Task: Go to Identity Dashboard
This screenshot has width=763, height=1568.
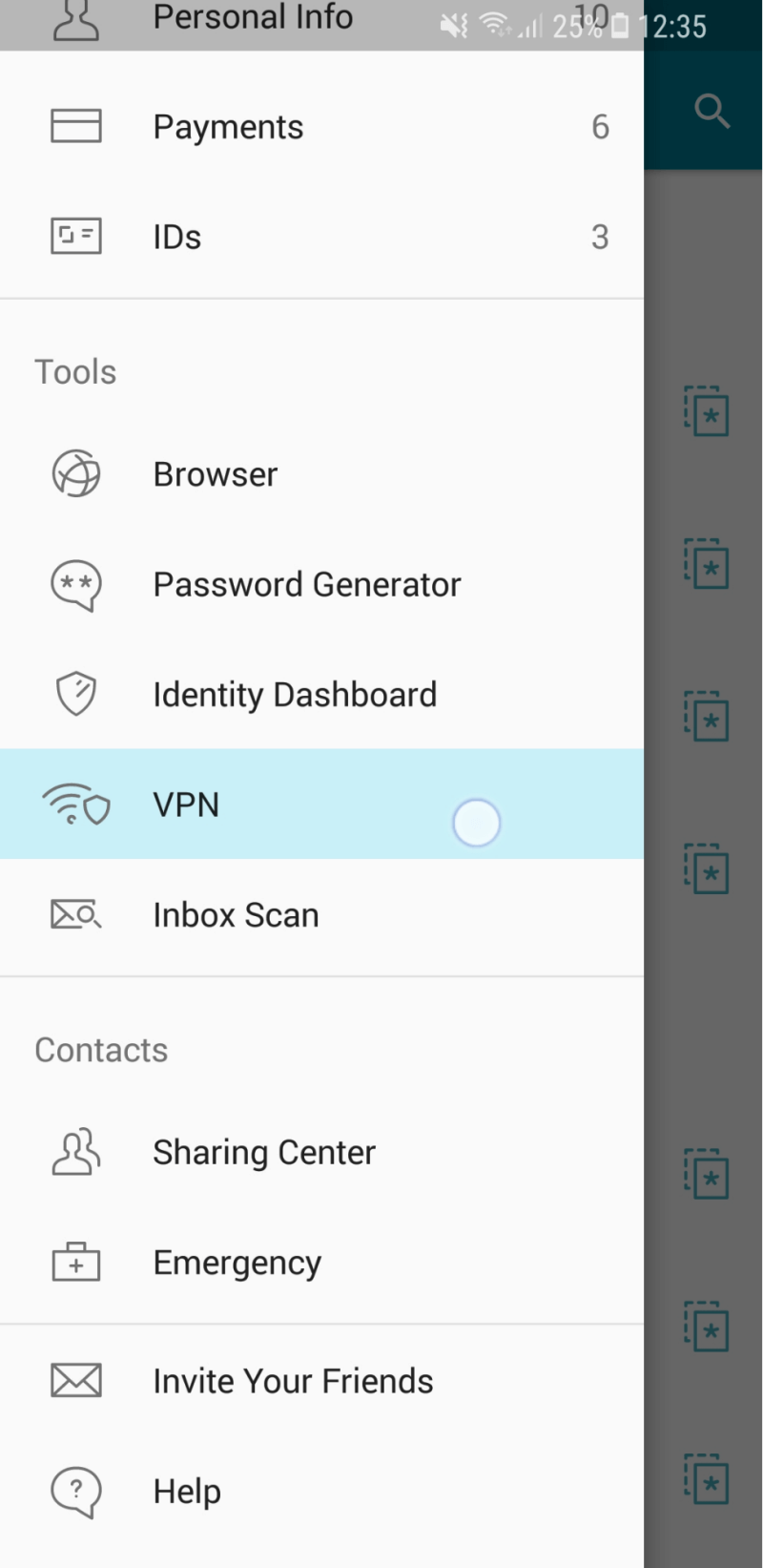Action: pyautogui.click(x=321, y=694)
